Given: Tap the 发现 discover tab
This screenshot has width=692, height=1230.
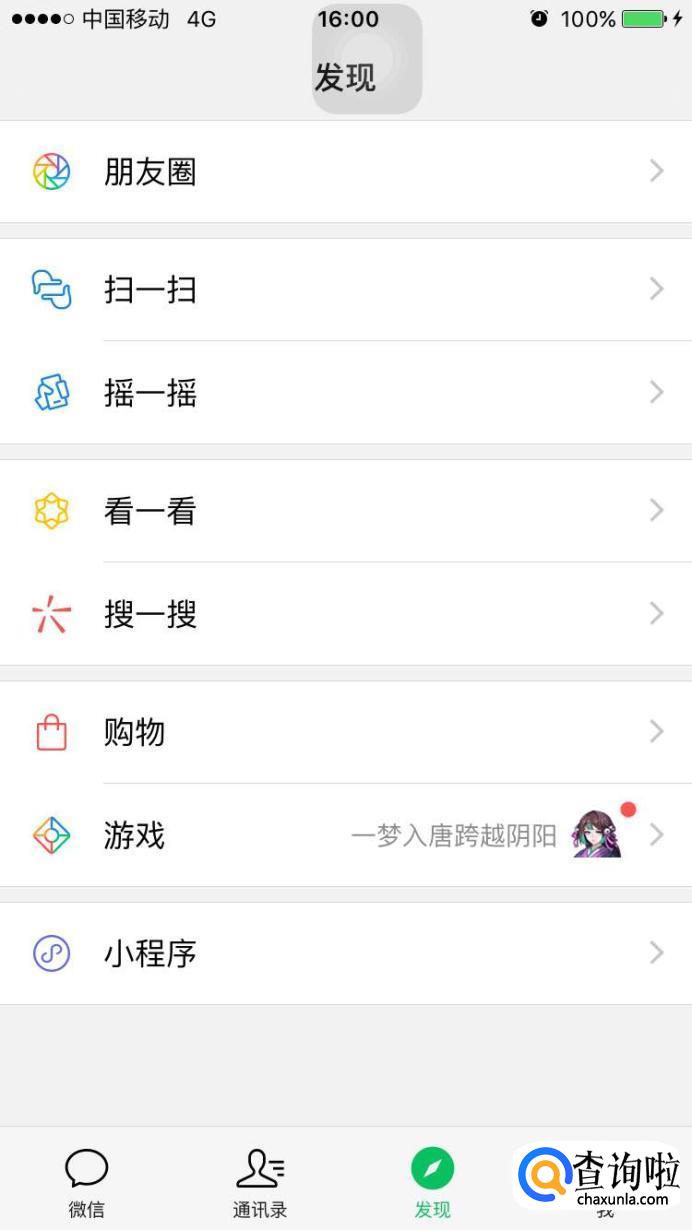Looking at the screenshot, I should click(x=432, y=1182).
